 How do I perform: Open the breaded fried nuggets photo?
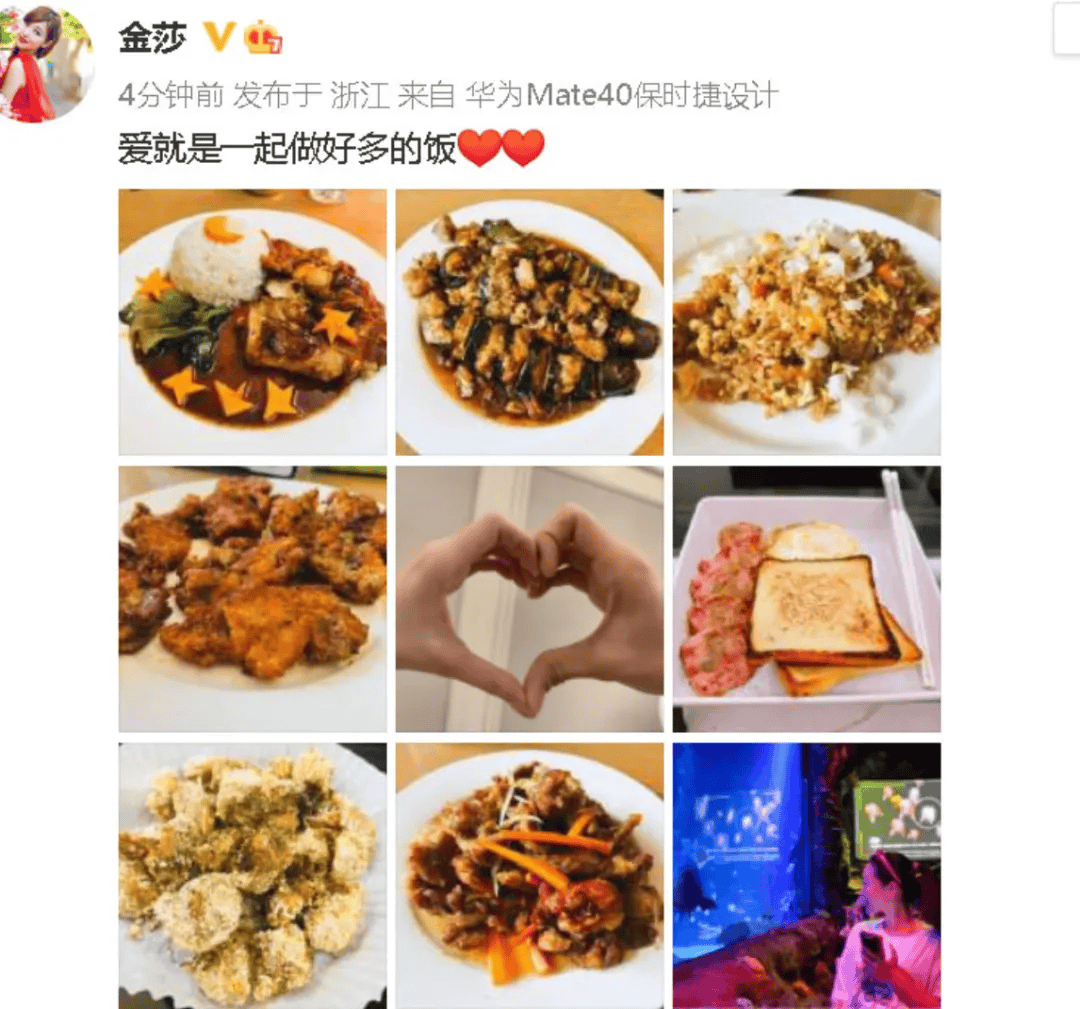click(253, 874)
